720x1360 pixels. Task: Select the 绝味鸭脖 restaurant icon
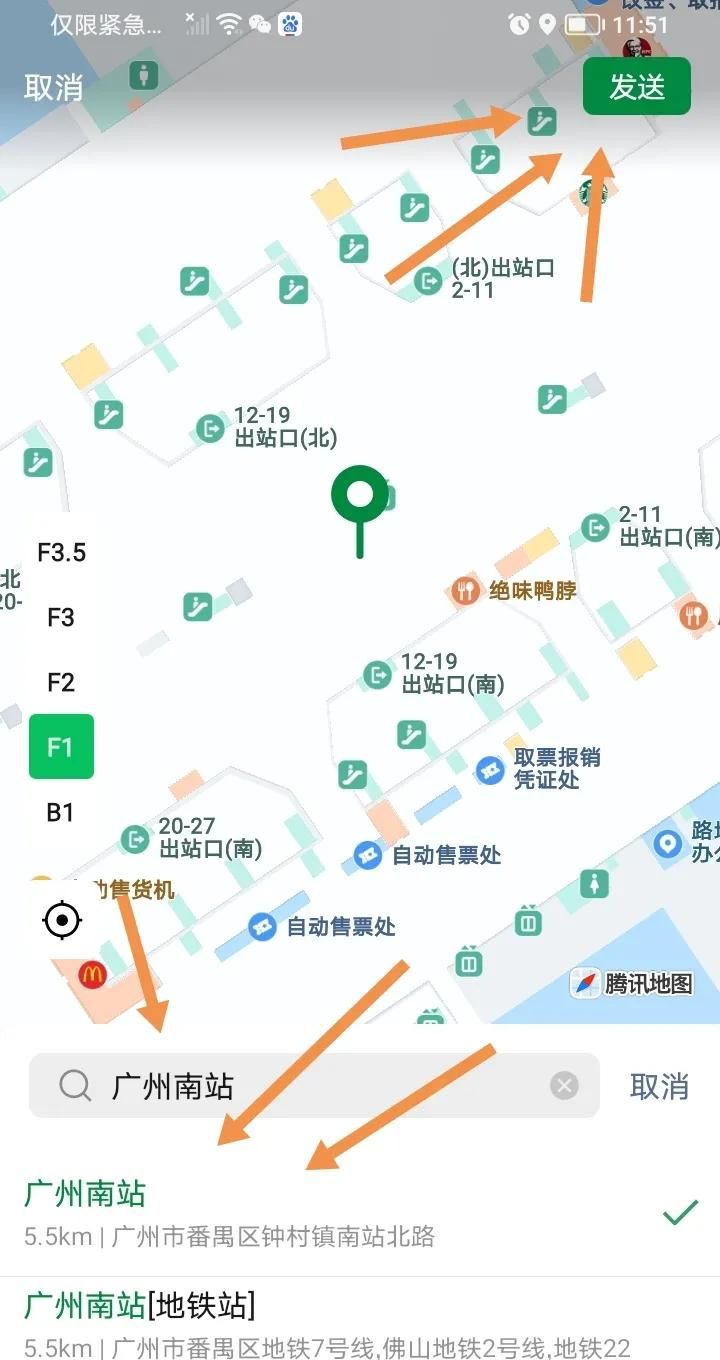tap(464, 590)
